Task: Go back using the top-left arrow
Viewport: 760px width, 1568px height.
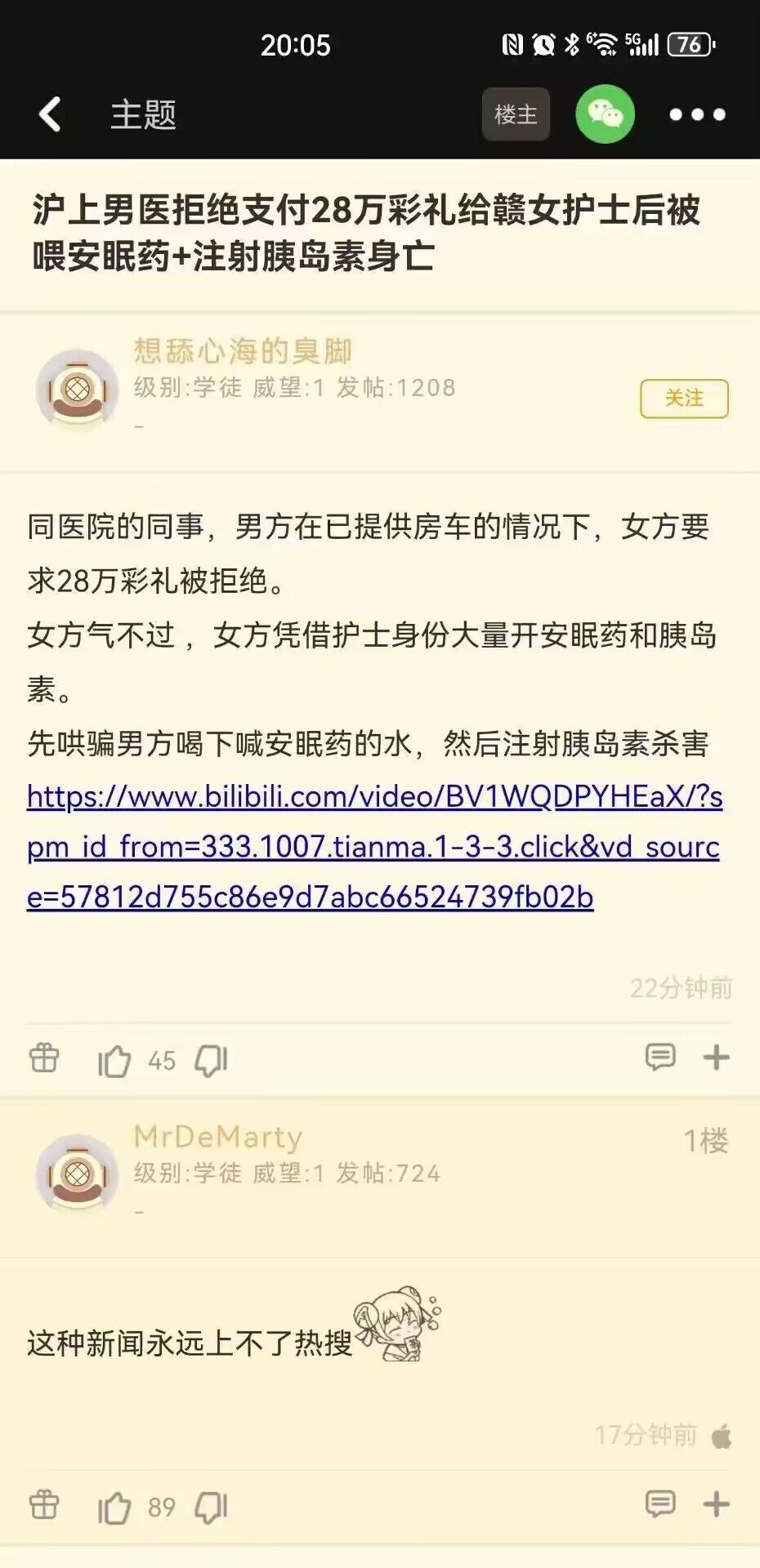Action: pos(51,114)
